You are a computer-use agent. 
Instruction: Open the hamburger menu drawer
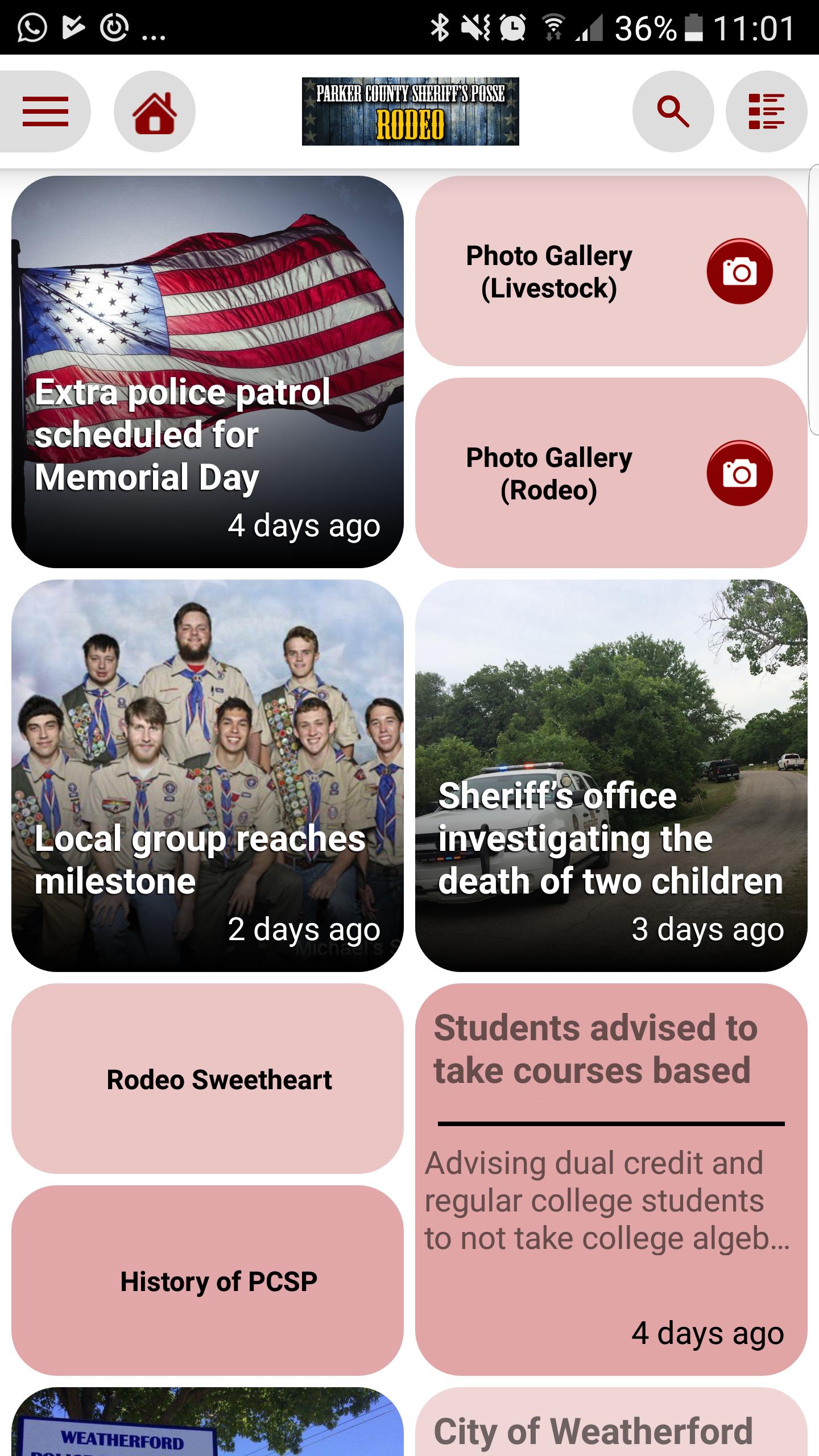(x=45, y=111)
